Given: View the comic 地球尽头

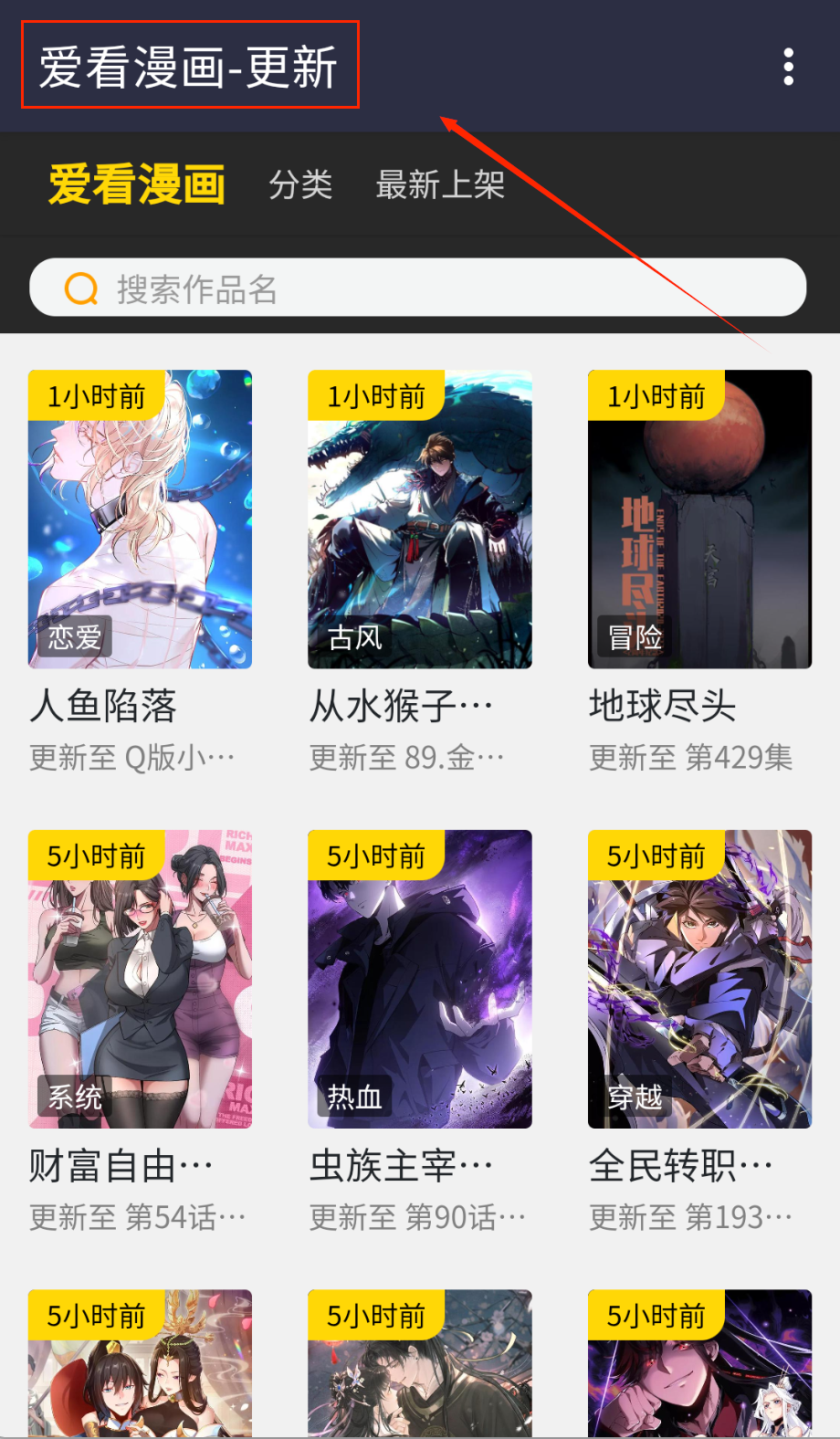Looking at the screenshot, I should pos(699,520).
